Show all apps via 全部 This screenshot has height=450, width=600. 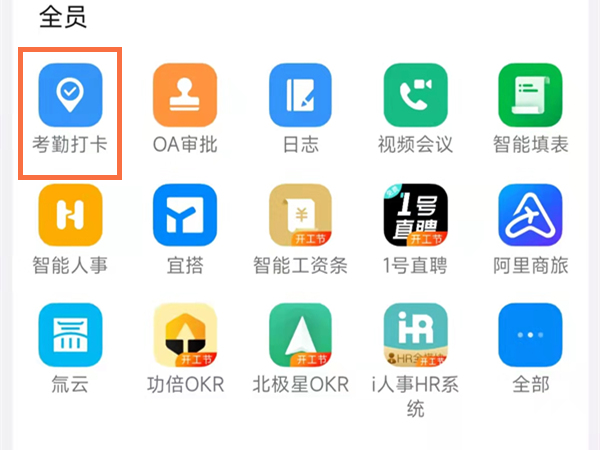click(x=530, y=335)
